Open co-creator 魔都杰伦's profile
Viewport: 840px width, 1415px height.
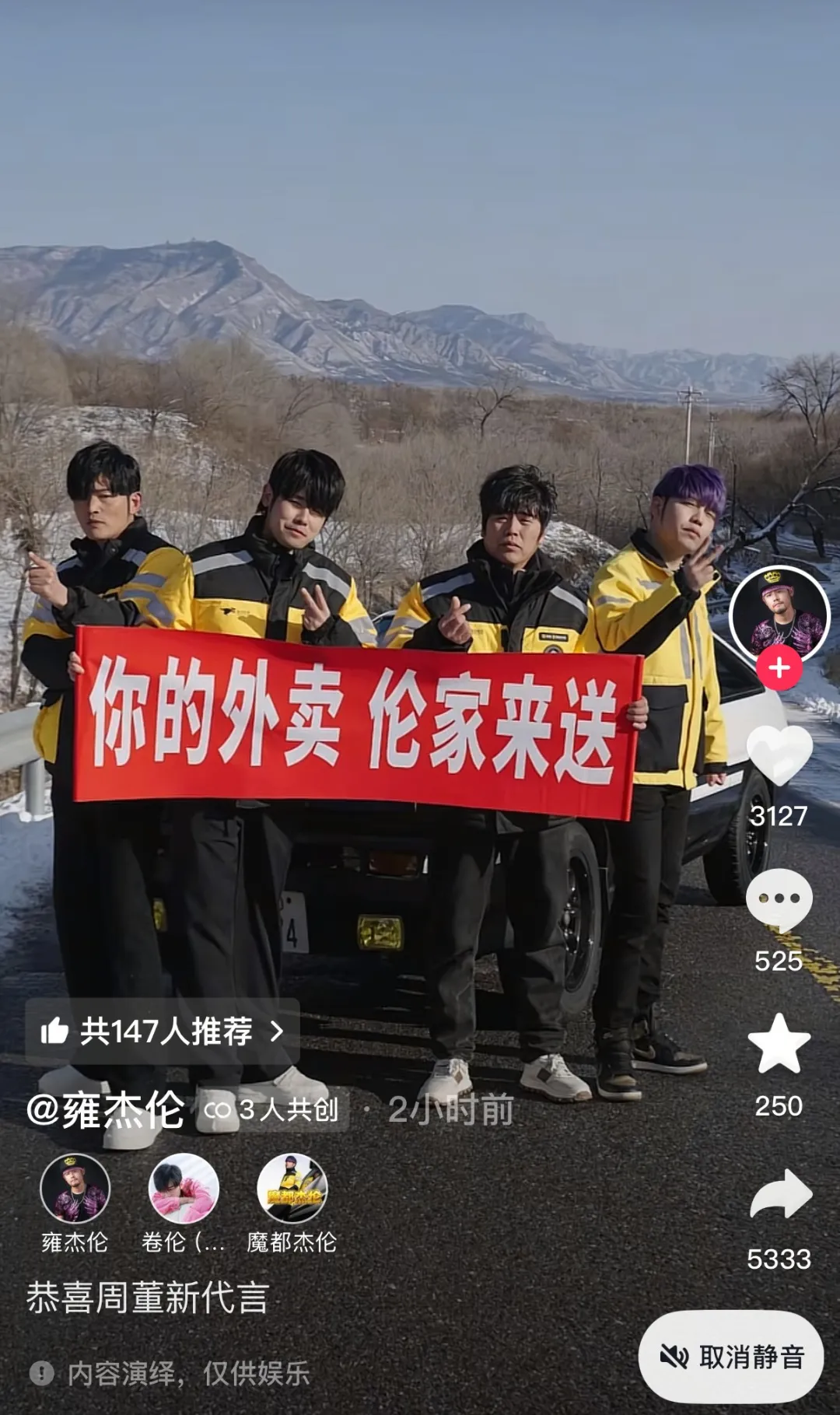tap(292, 1189)
